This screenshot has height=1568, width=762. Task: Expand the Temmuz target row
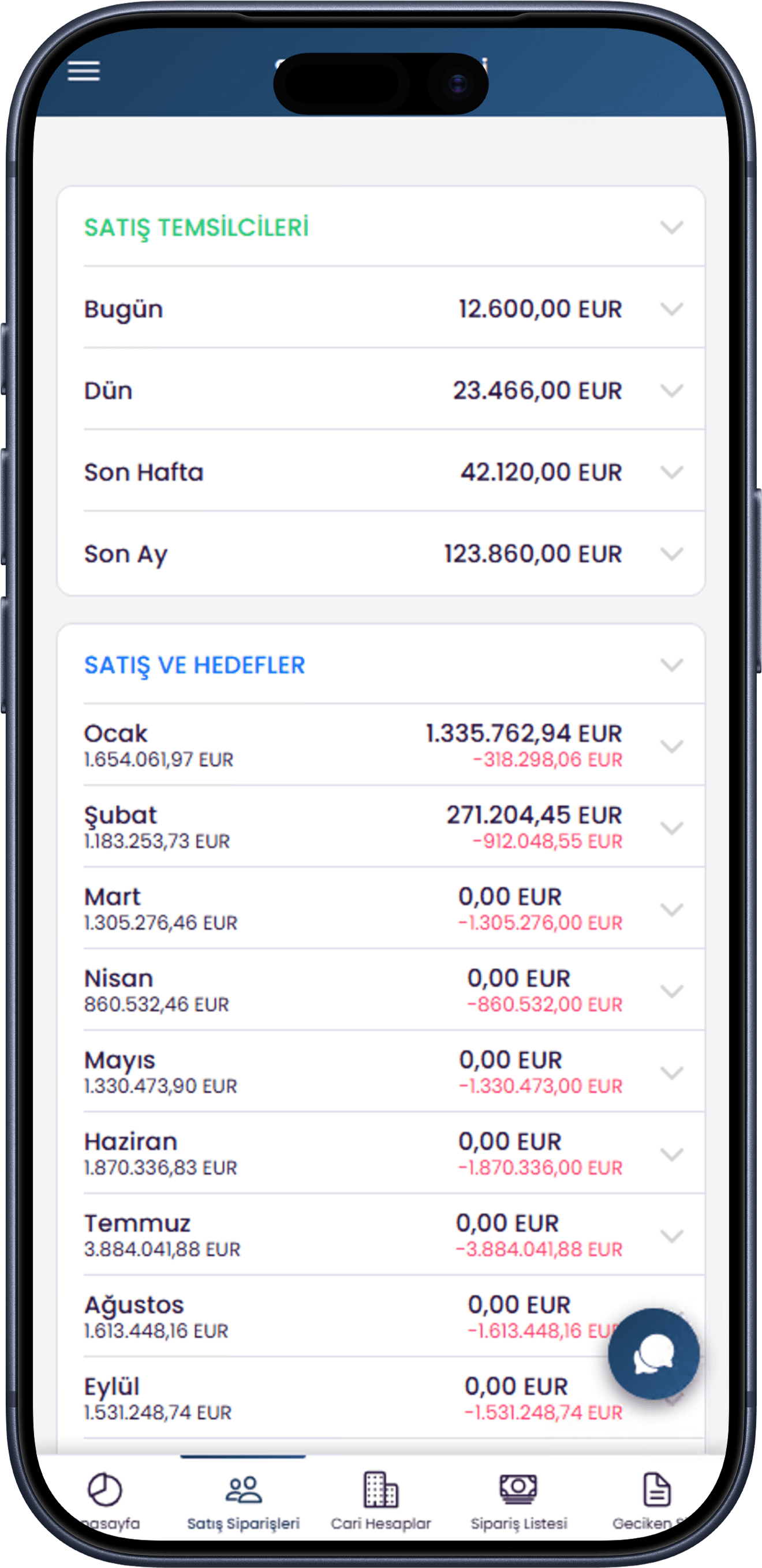[x=671, y=1236]
